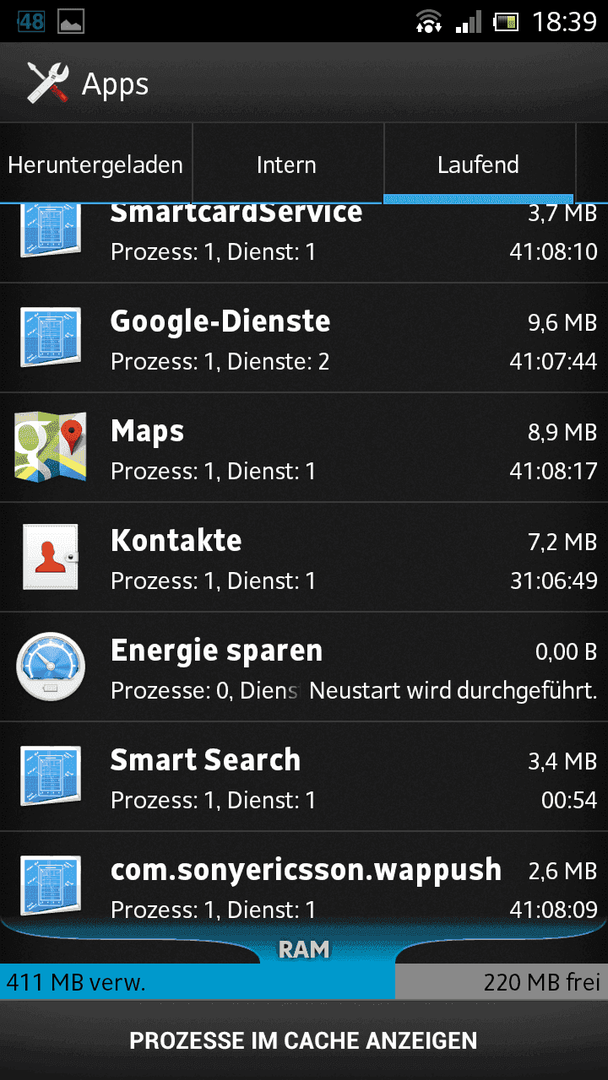Select the Laufend tab
Image resolution: width=608 pixels, height=1080 pixels.
478,165
